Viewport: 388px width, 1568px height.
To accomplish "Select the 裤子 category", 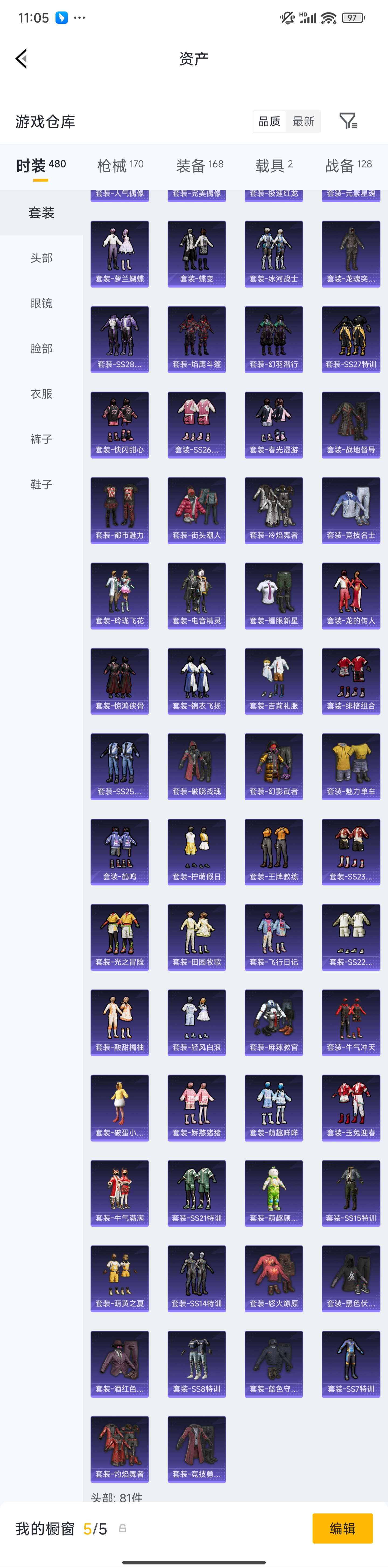I will (x=41, y=439).
